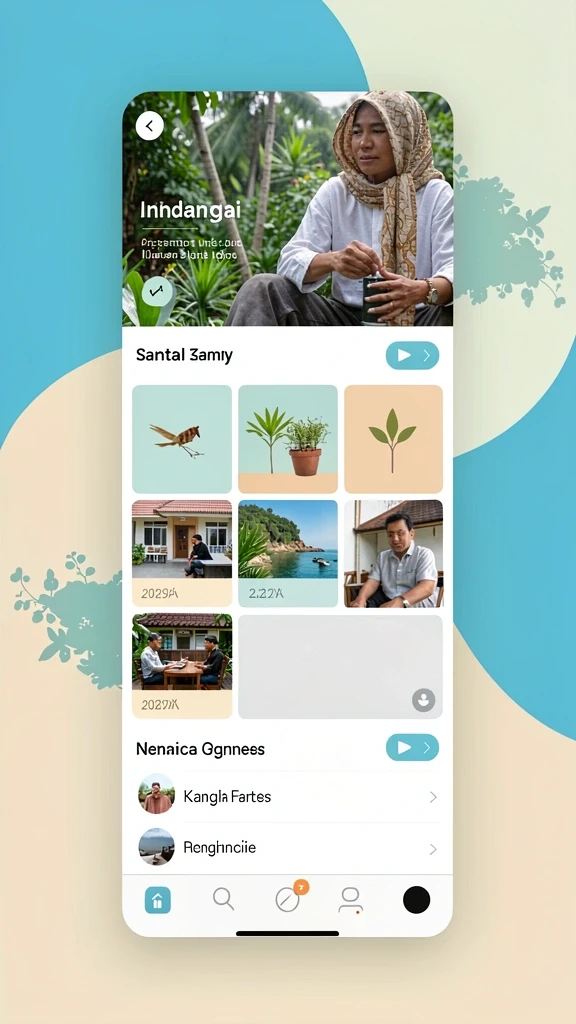Open the seaside bay card

(287, 554)
